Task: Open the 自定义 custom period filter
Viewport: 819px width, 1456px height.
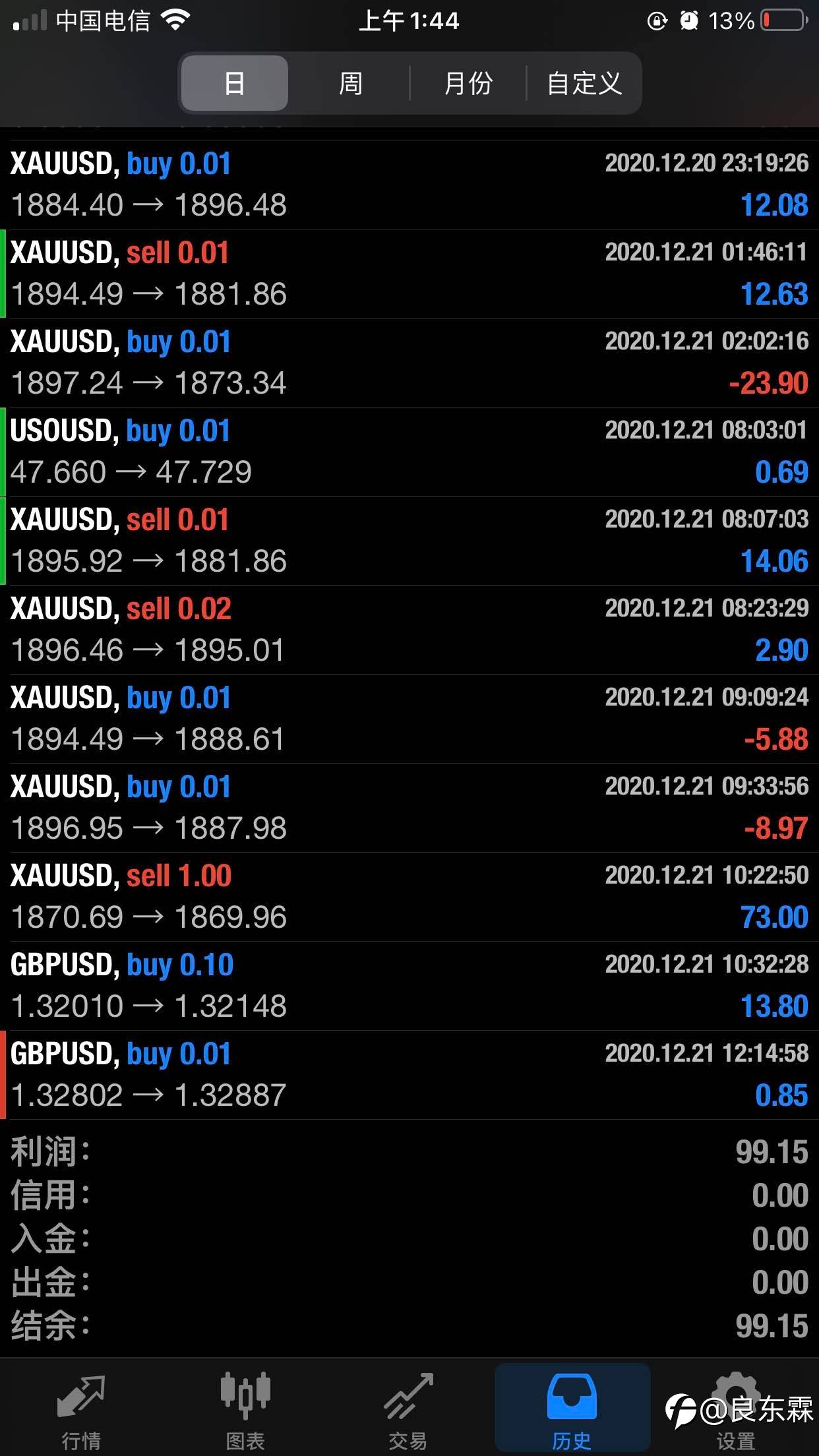Action: click(x=584, y=83)
